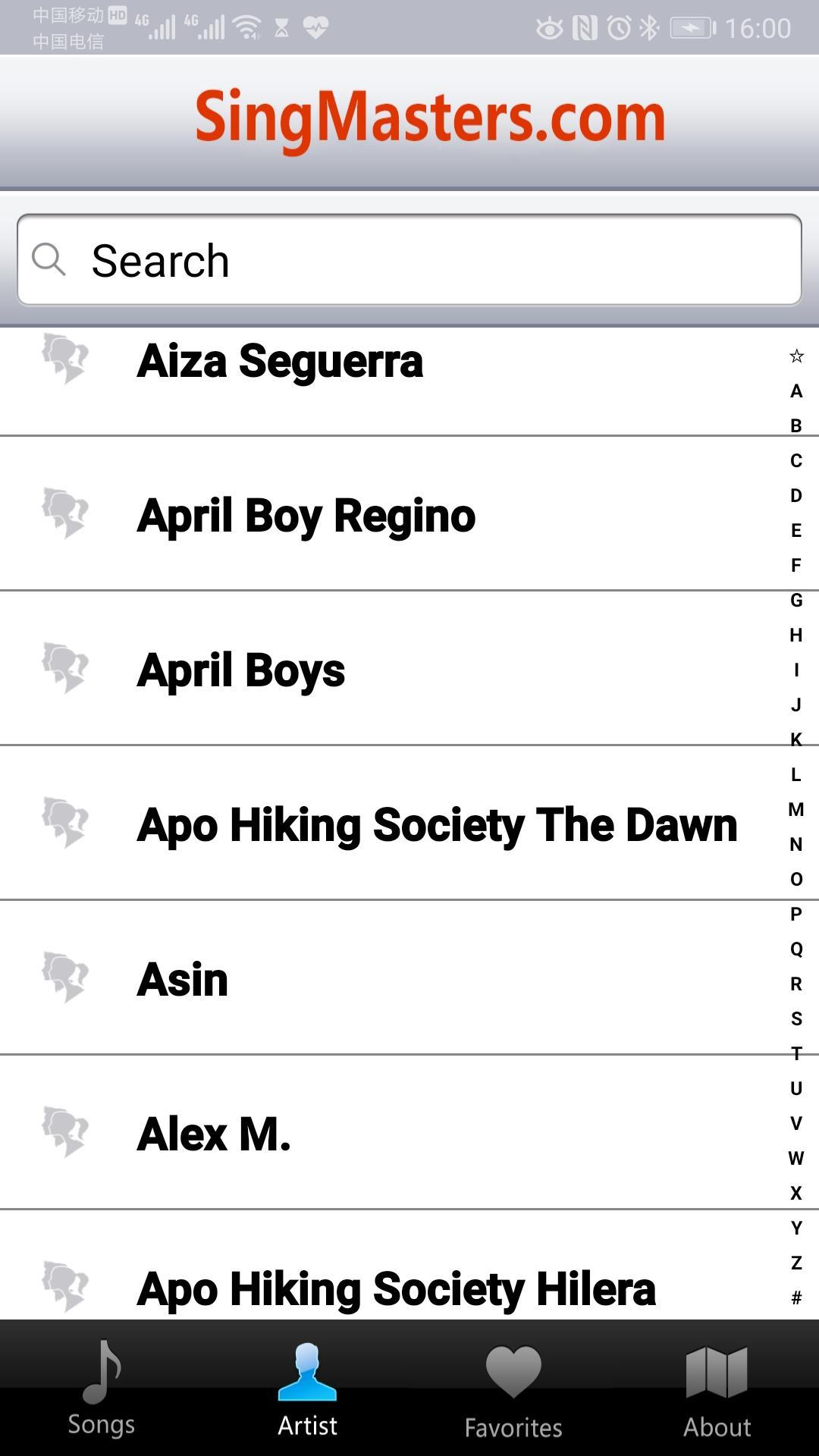Jump to letter W in index

(x=795, y=1159)
